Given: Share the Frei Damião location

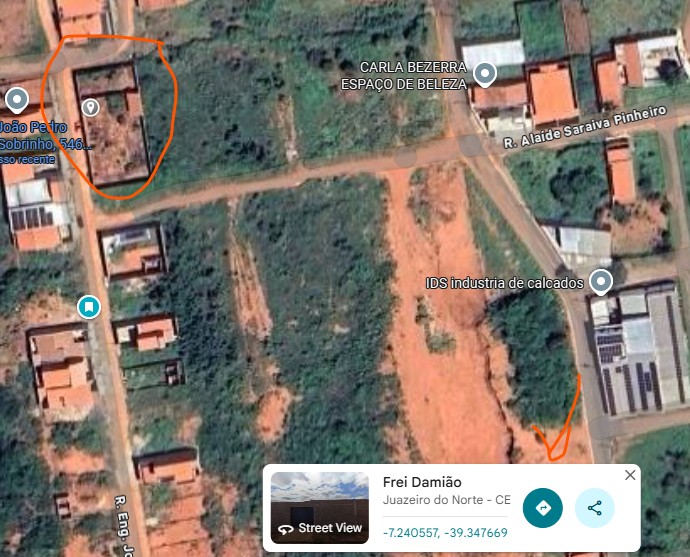Looking at the screenshot, I should (x=595, y=508).
